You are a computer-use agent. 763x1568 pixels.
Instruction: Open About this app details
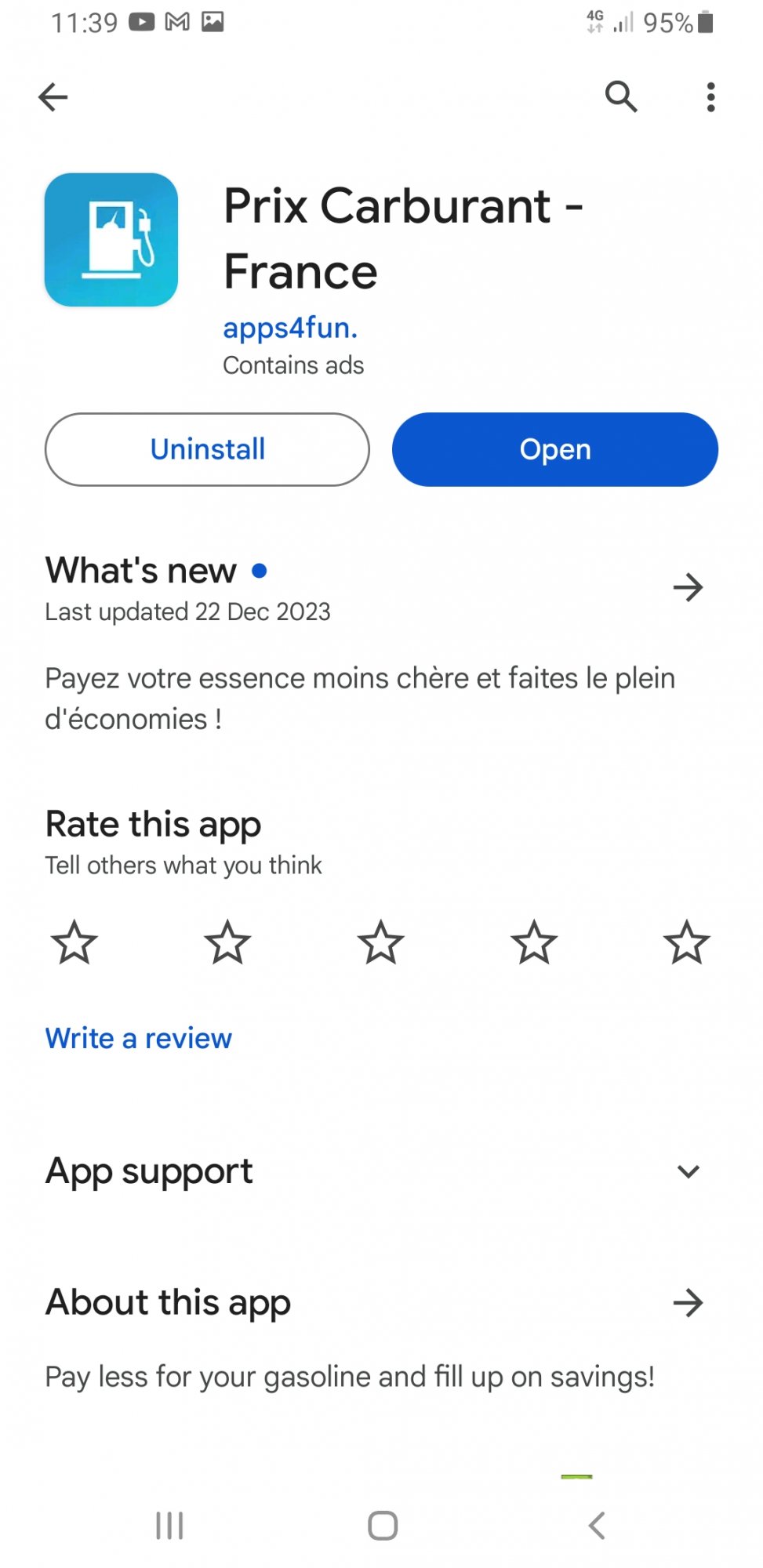click(688, 1303)
